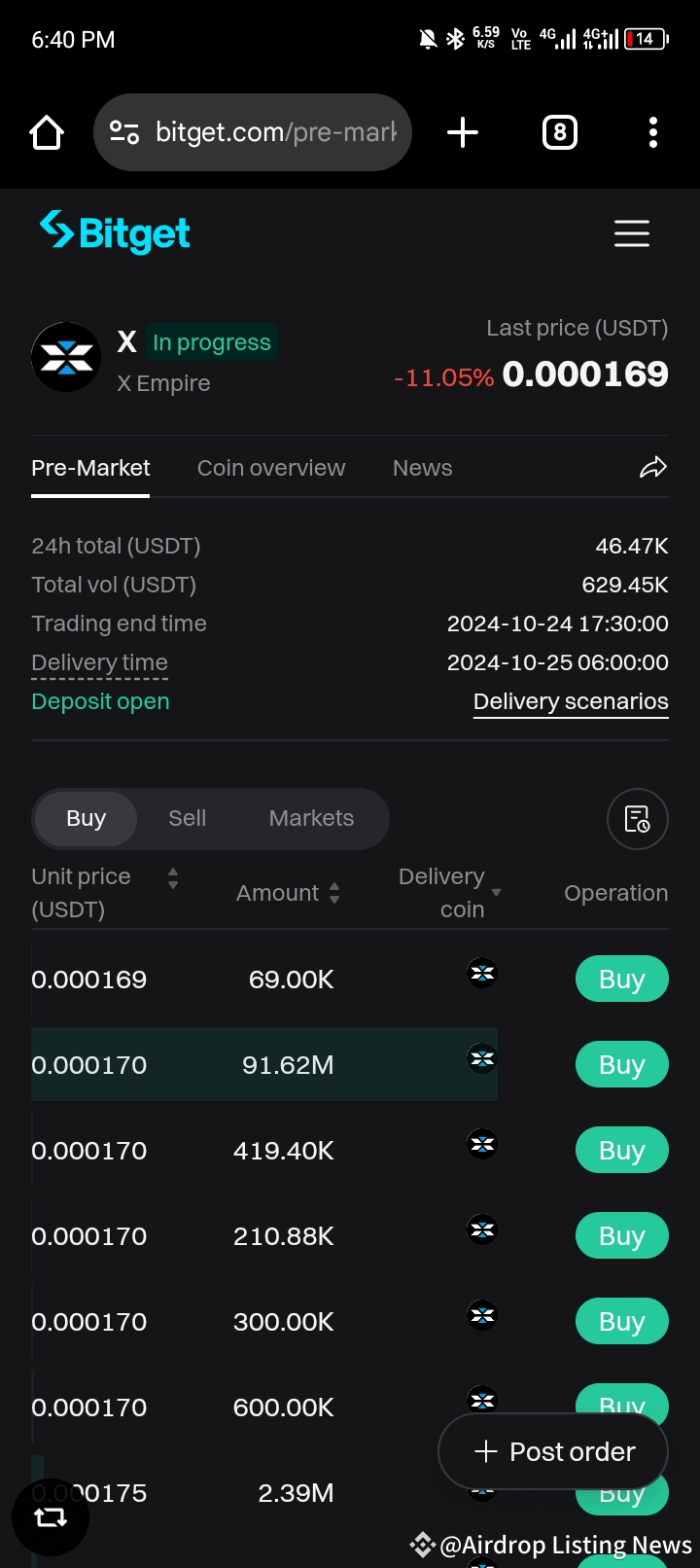The width and height of the screenshot is (700, 1568).
Task: Switch to the Sell segment
Action: (187, 818)
